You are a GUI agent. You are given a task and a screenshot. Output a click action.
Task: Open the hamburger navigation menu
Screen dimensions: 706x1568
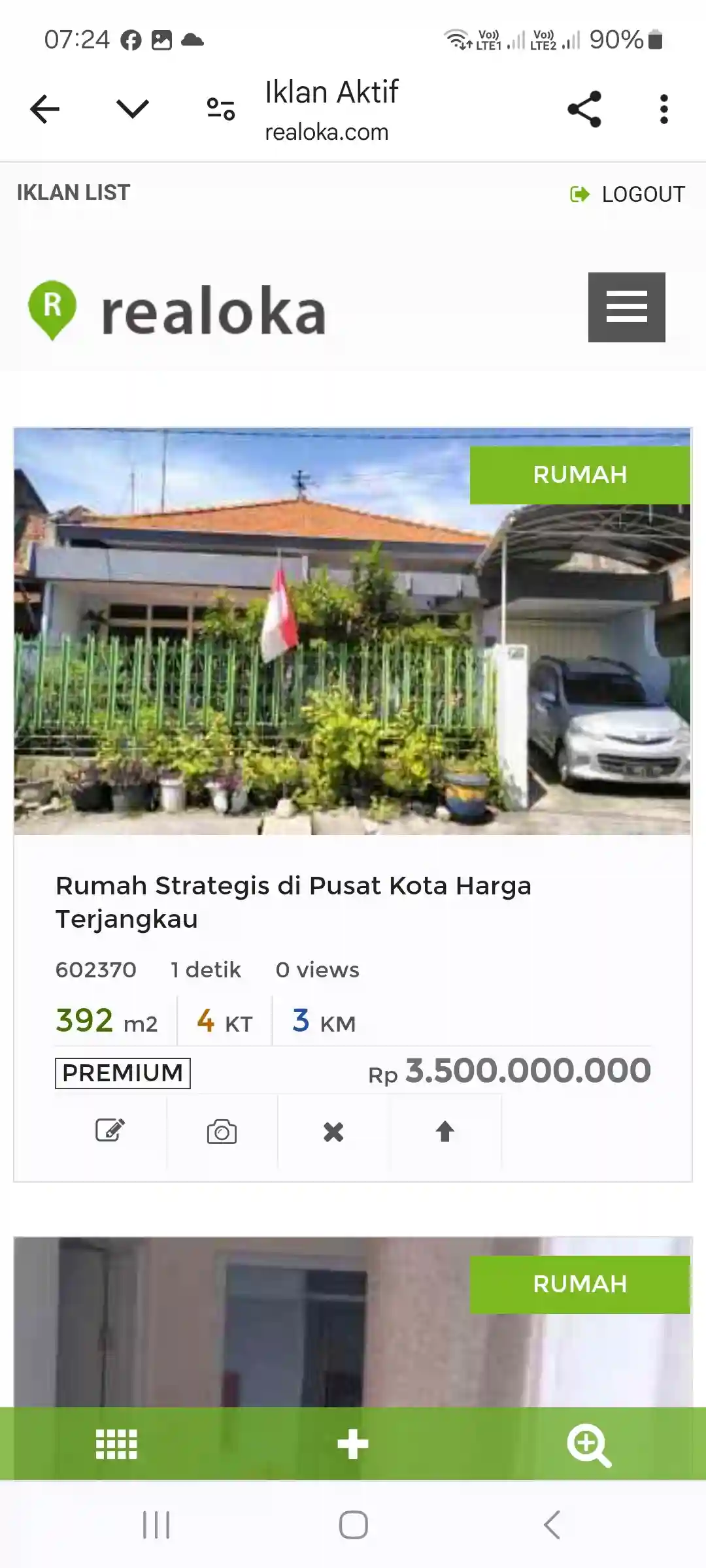tap(626, 307)
